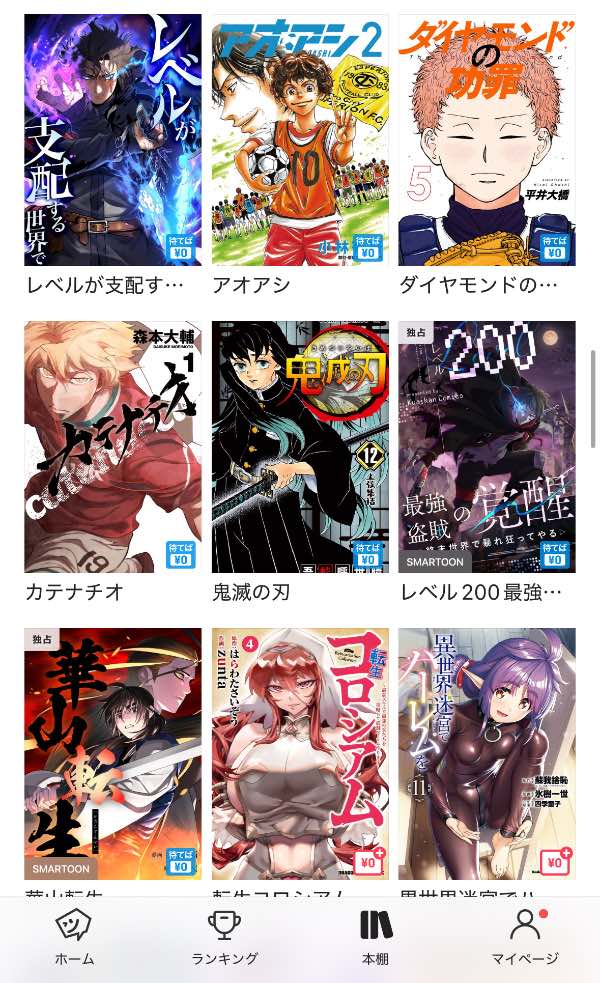Image resolution: width=600 pixels, height=983 pixels.
Task: Go to the ホーム tab
Action: tap(74, 938)
